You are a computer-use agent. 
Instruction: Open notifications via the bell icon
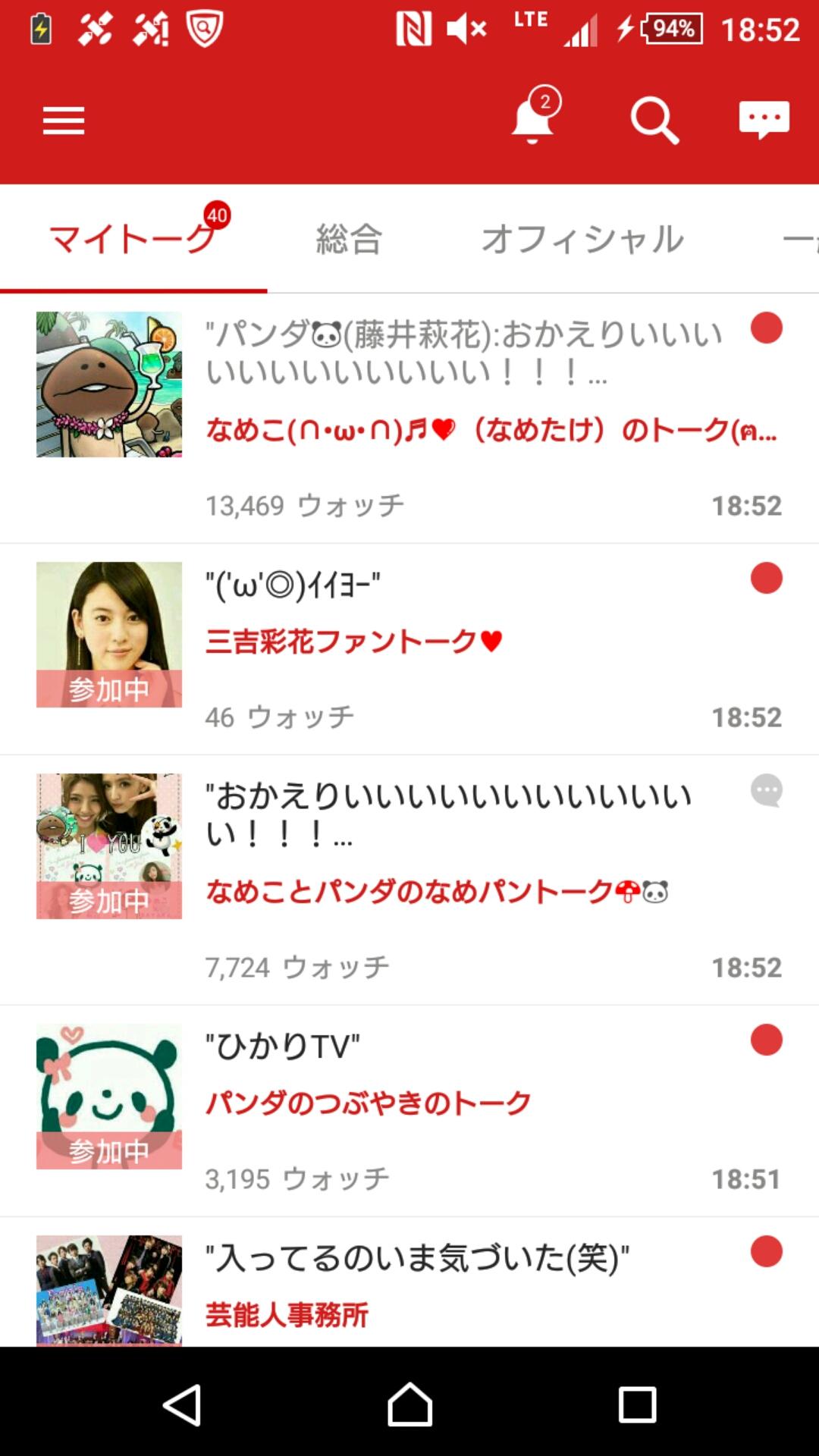[533, 121]
